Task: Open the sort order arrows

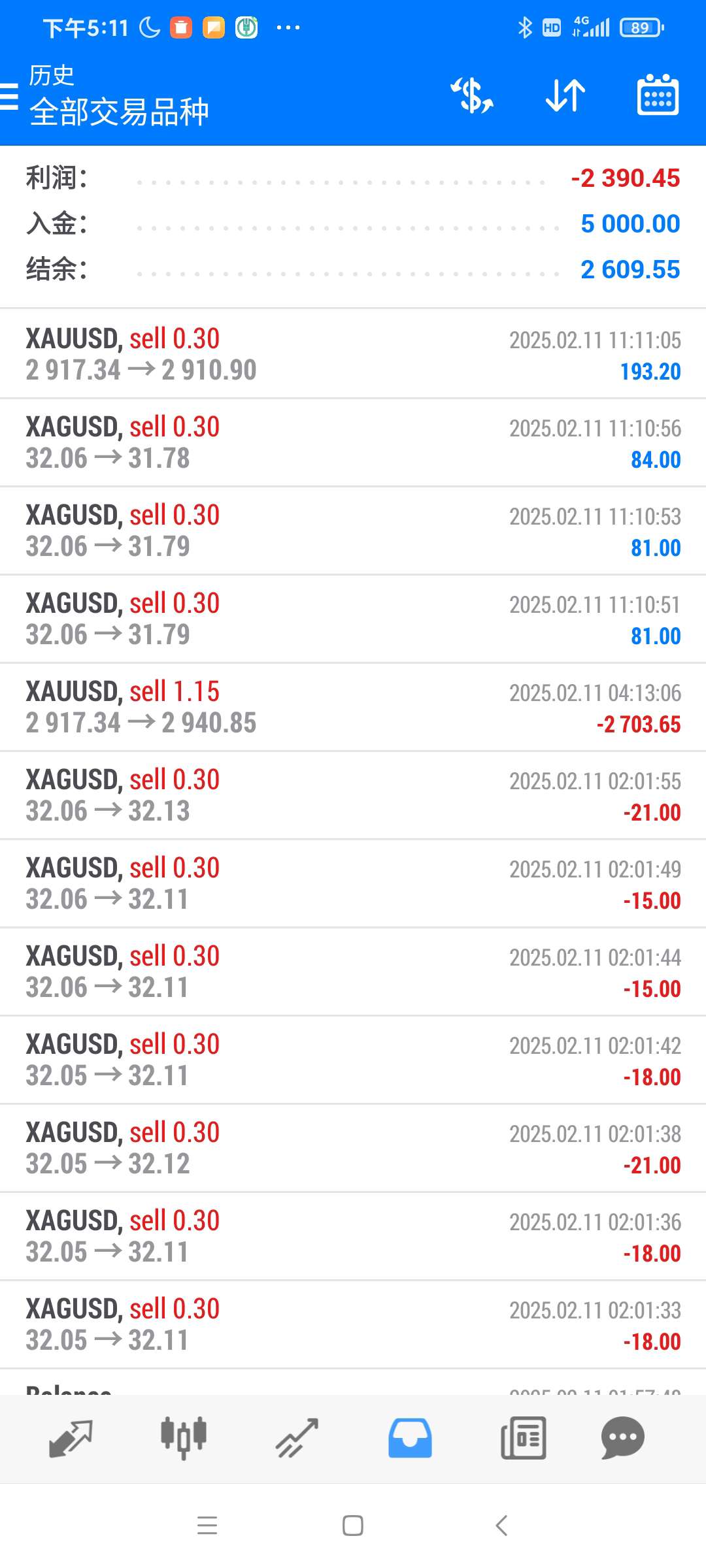Action: point(565,96)
